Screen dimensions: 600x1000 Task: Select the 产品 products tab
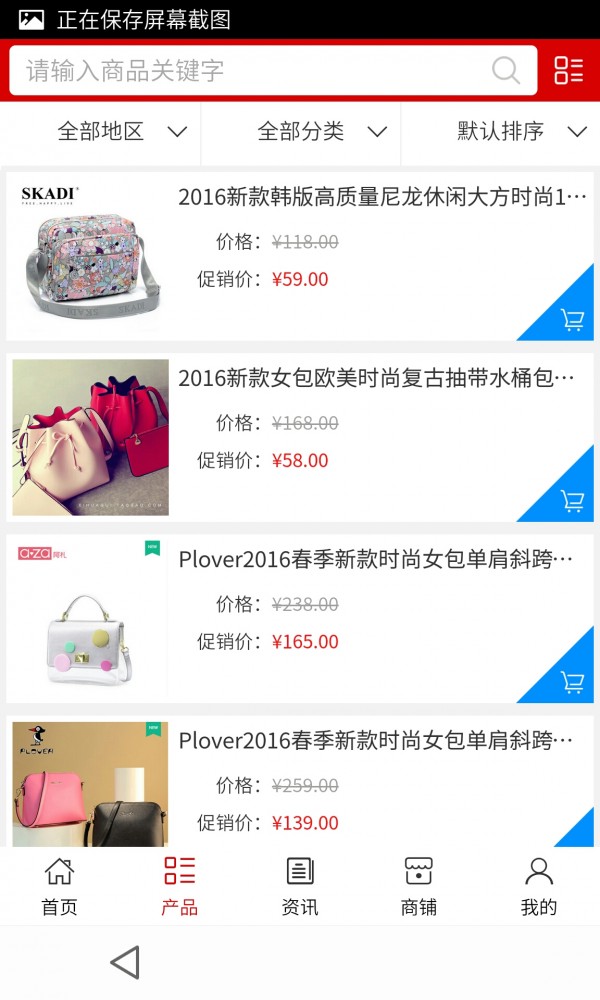point(179,886)
